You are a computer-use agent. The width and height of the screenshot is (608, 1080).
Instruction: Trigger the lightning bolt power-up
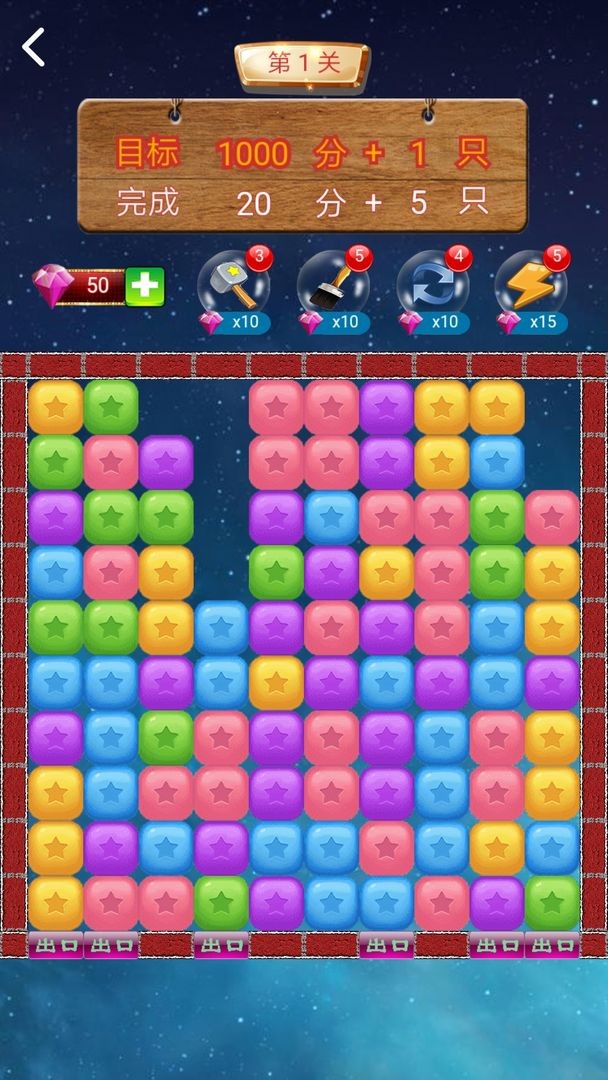coord(530,287)
